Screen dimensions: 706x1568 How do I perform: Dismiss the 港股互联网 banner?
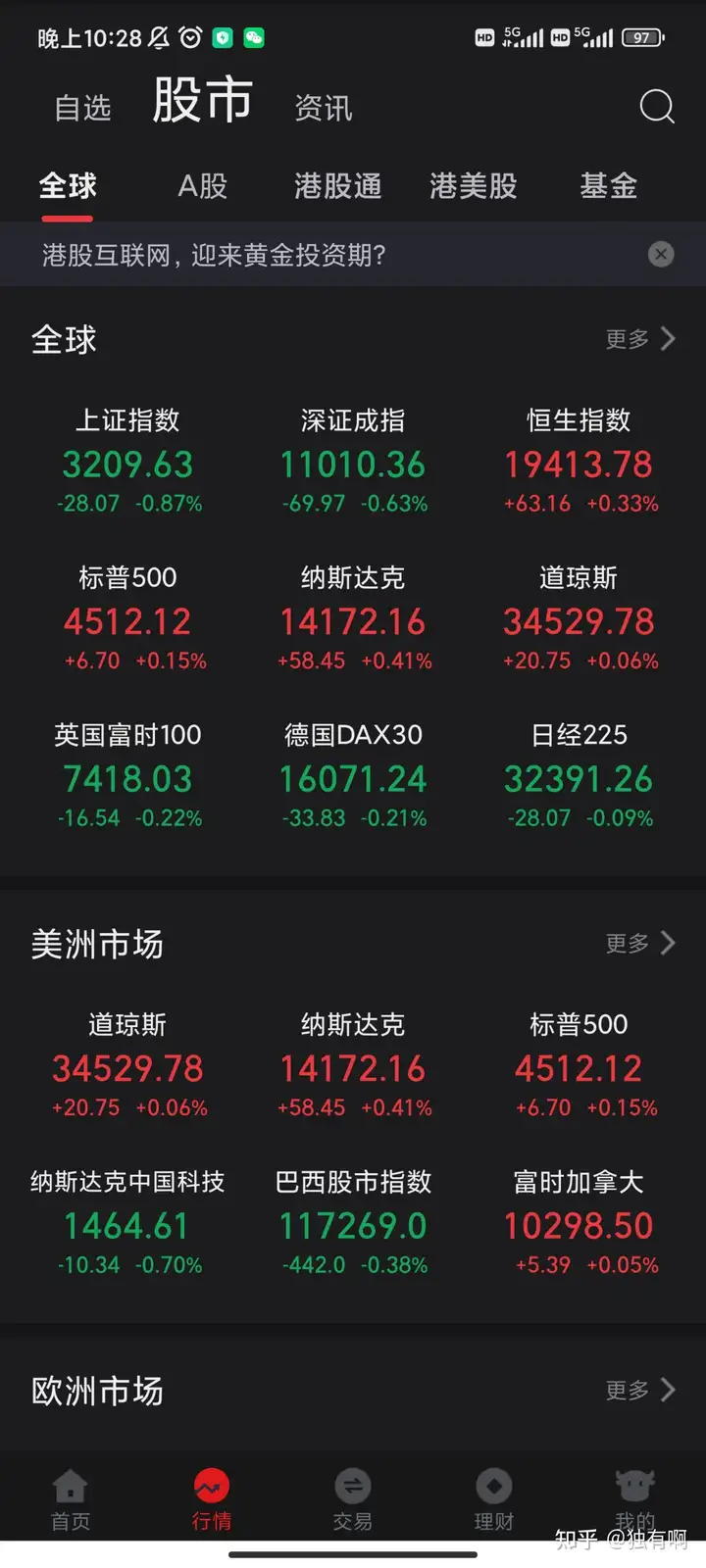[x=661, y=255]
